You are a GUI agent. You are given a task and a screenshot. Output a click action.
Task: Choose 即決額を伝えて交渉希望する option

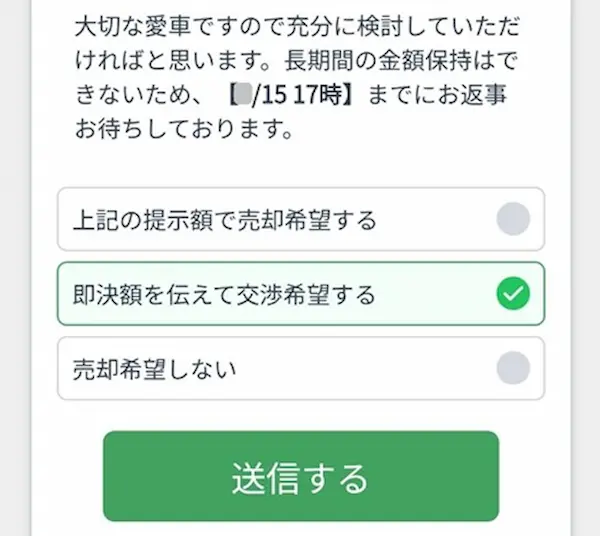pyautogui.click(x=300, y=294)
